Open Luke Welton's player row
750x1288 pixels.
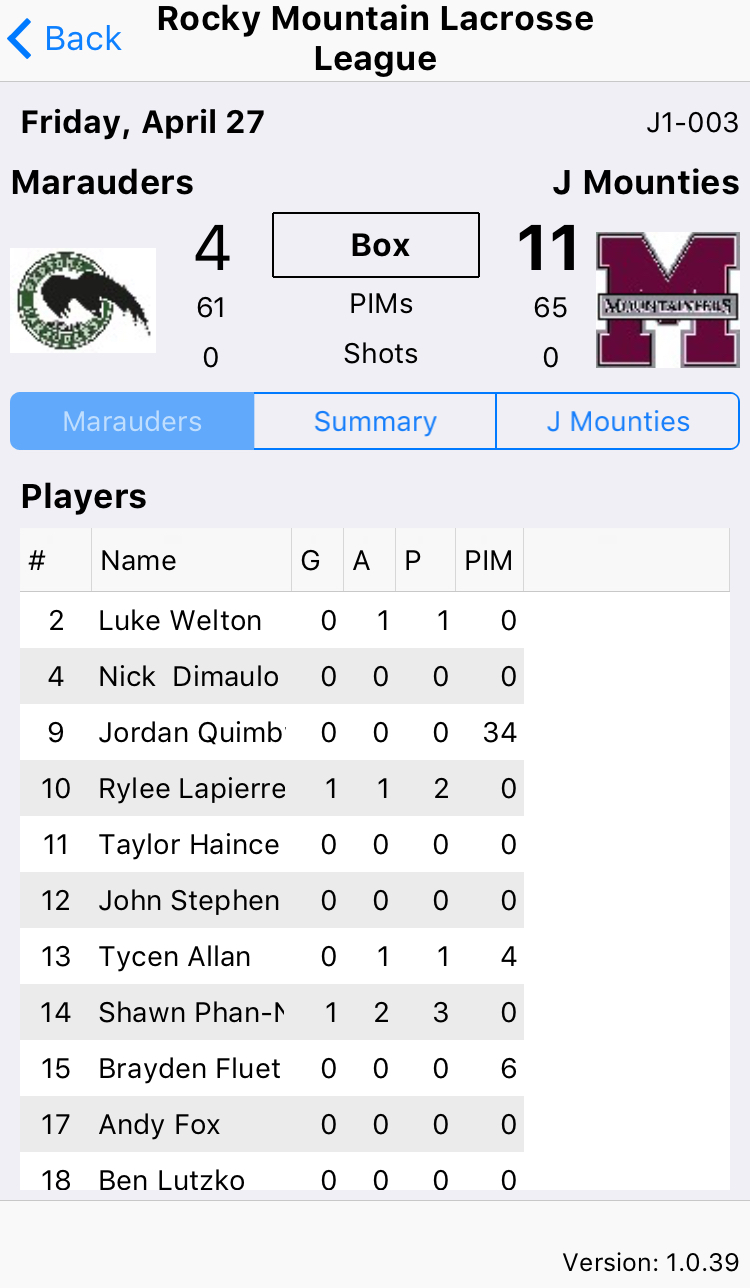(272, 620)
